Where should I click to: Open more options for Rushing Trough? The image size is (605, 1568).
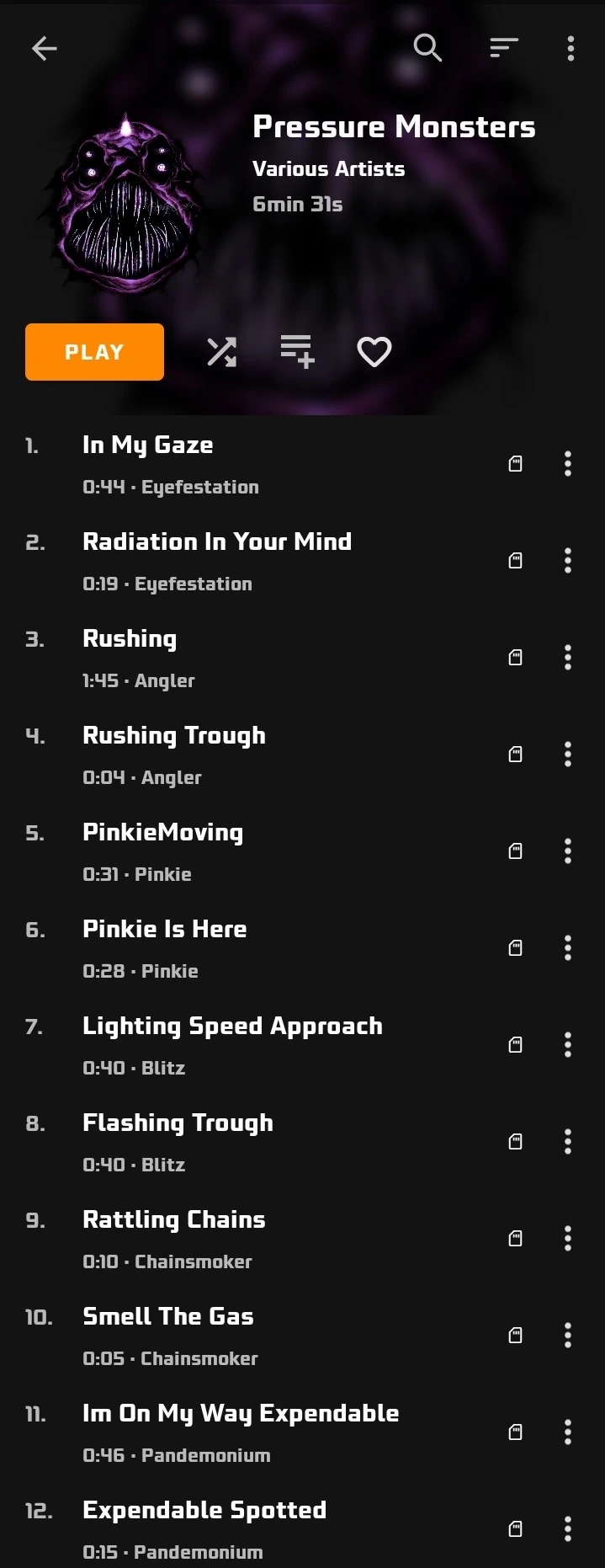568,755
